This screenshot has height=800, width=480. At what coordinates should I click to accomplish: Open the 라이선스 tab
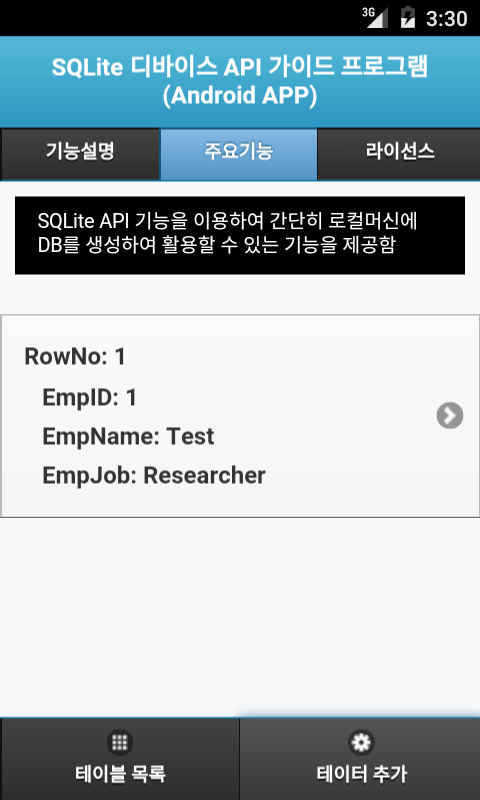(x=399, y=154)
